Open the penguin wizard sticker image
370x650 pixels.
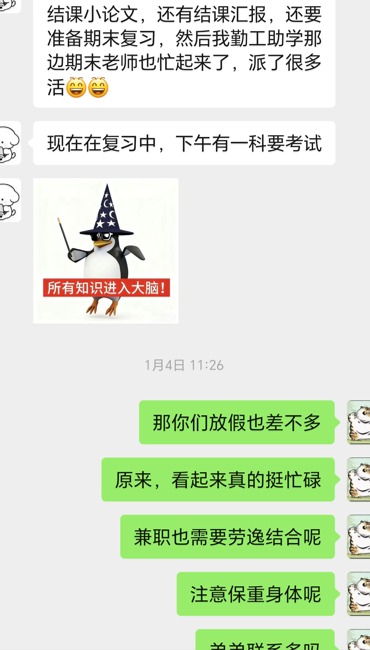(106, 251)
